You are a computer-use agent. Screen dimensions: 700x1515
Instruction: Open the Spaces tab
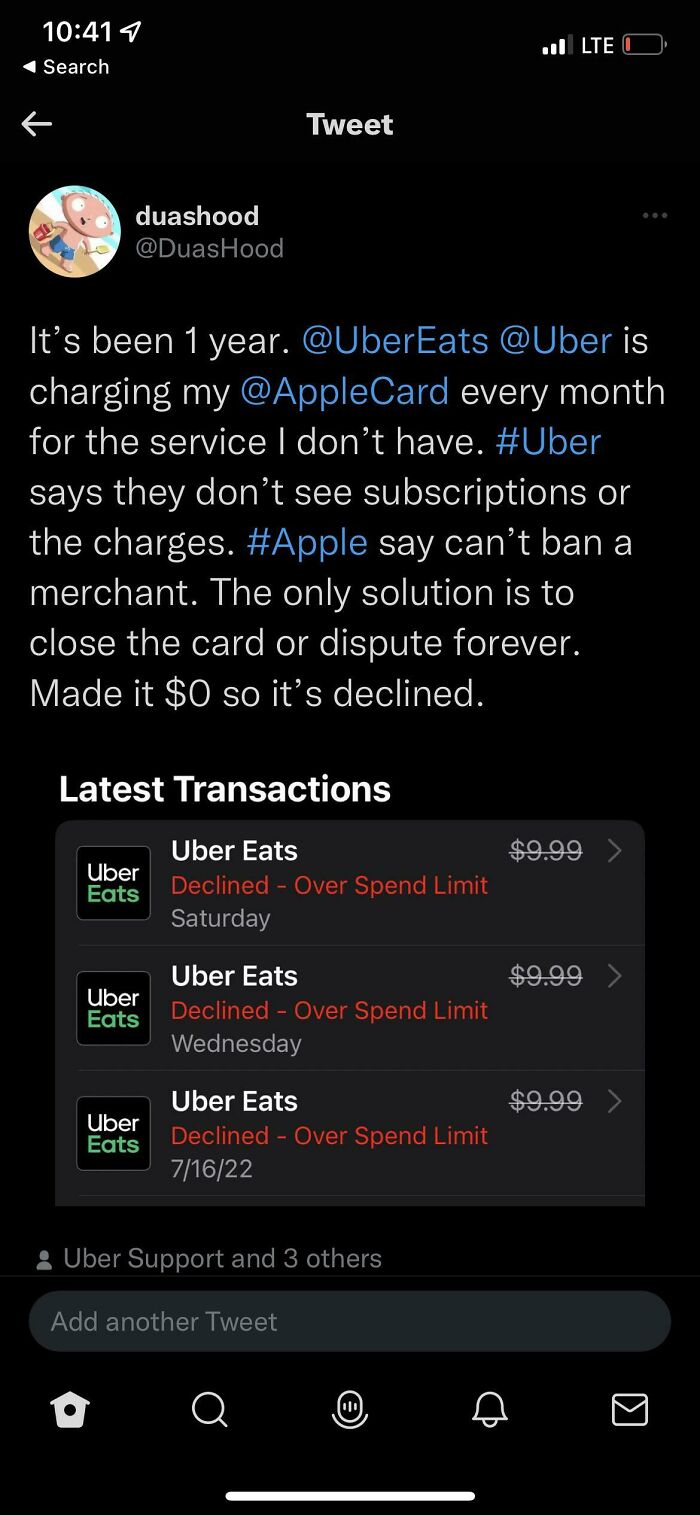[x=350, y=1410]
